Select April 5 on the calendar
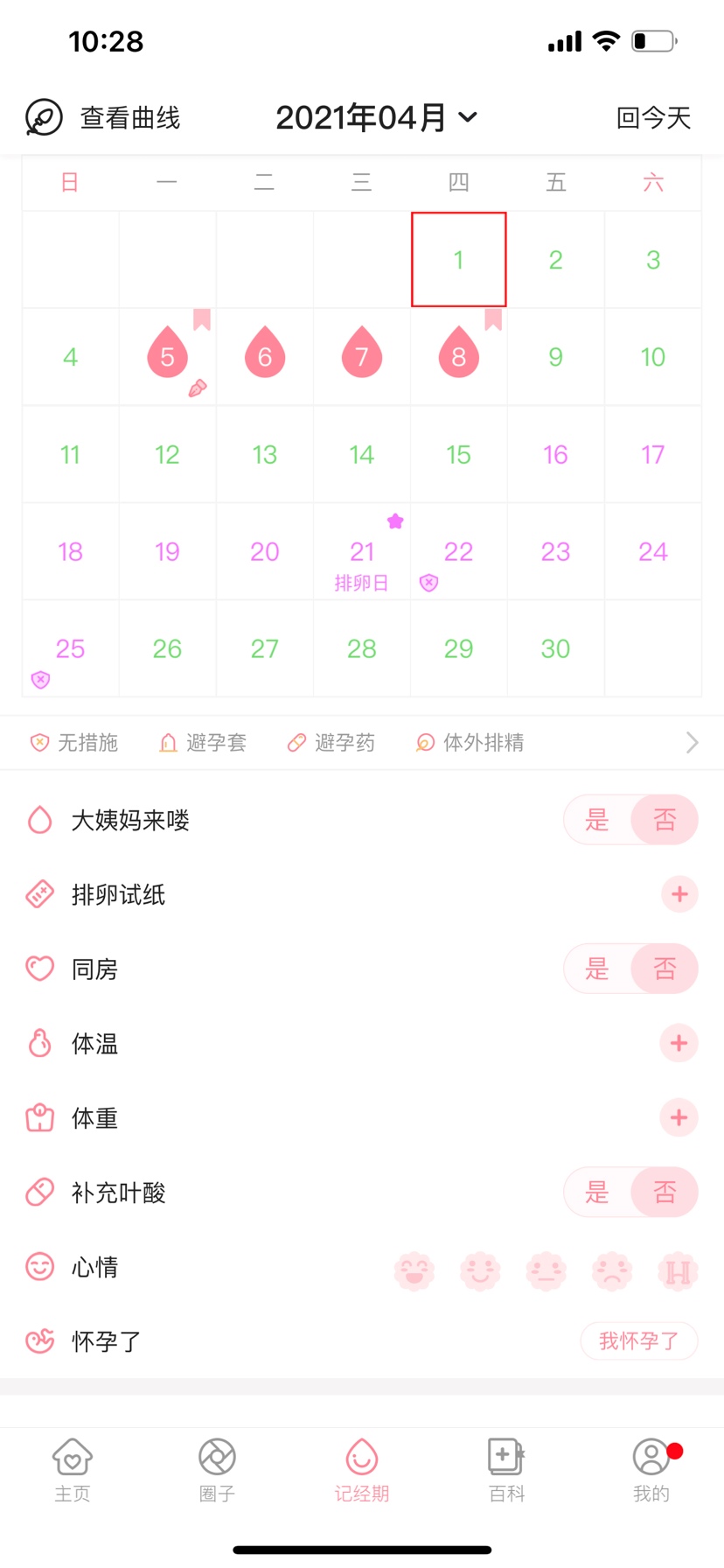 tap(167, 357)
